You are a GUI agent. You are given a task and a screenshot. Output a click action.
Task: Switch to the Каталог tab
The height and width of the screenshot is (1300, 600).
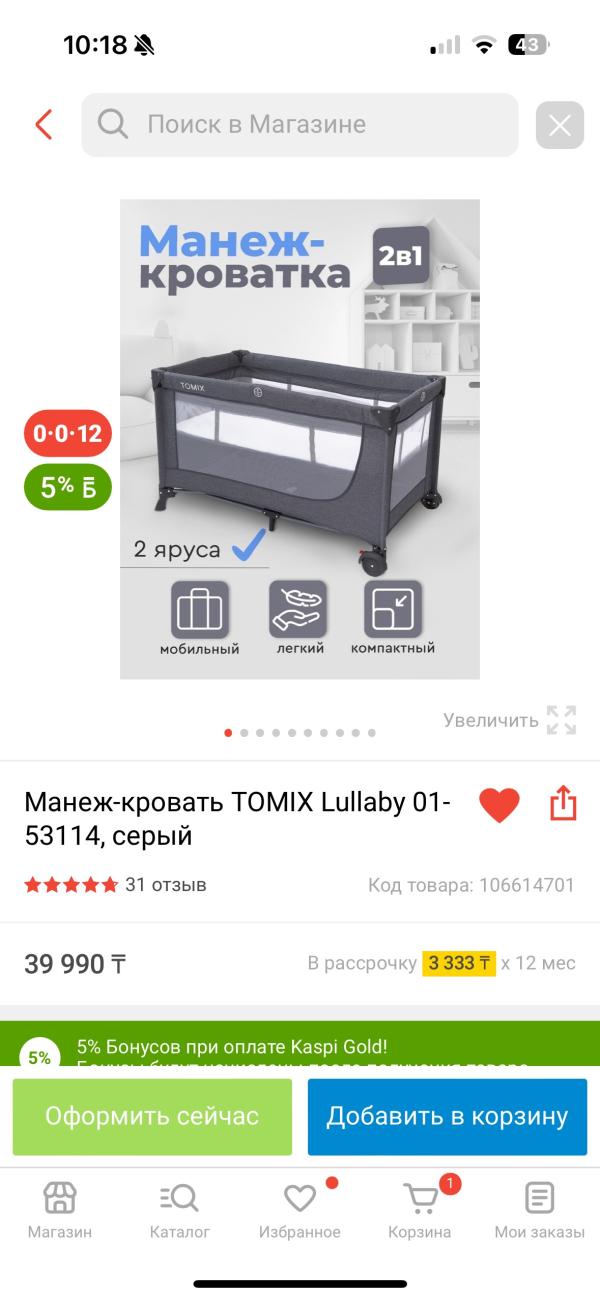coord(180,1210)
